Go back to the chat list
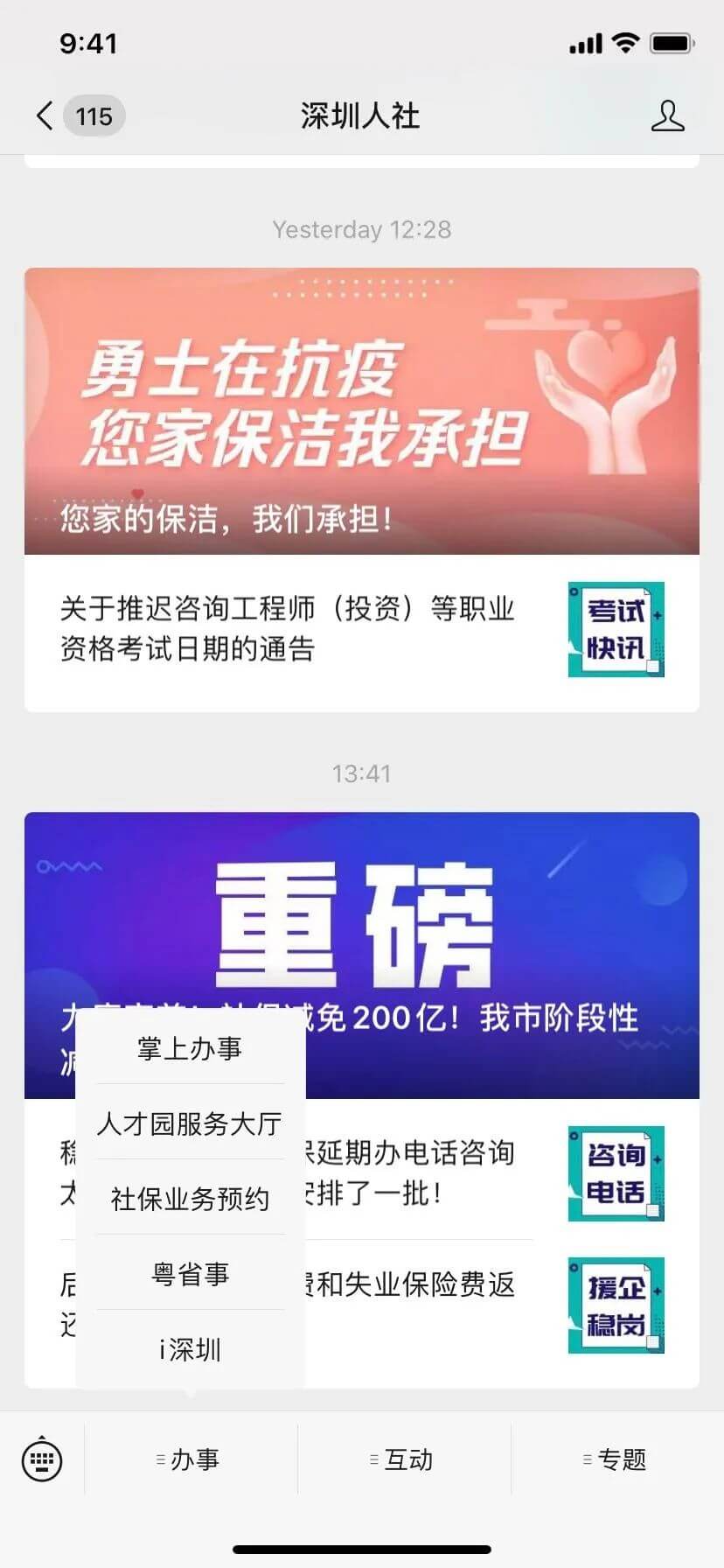The height and width of the screenshot is (1568, 724). pos(45,115)
